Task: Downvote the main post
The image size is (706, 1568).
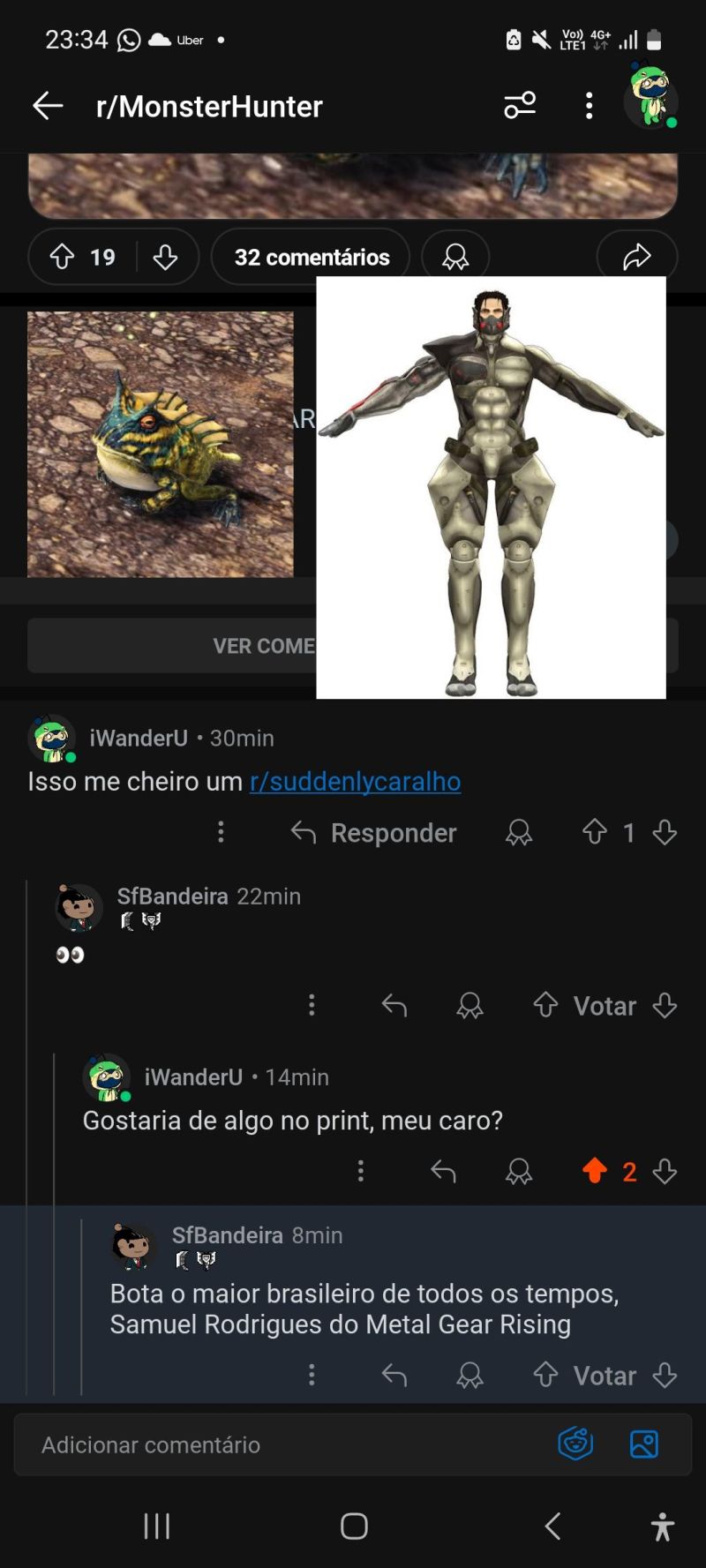Action: pos(165,257)
